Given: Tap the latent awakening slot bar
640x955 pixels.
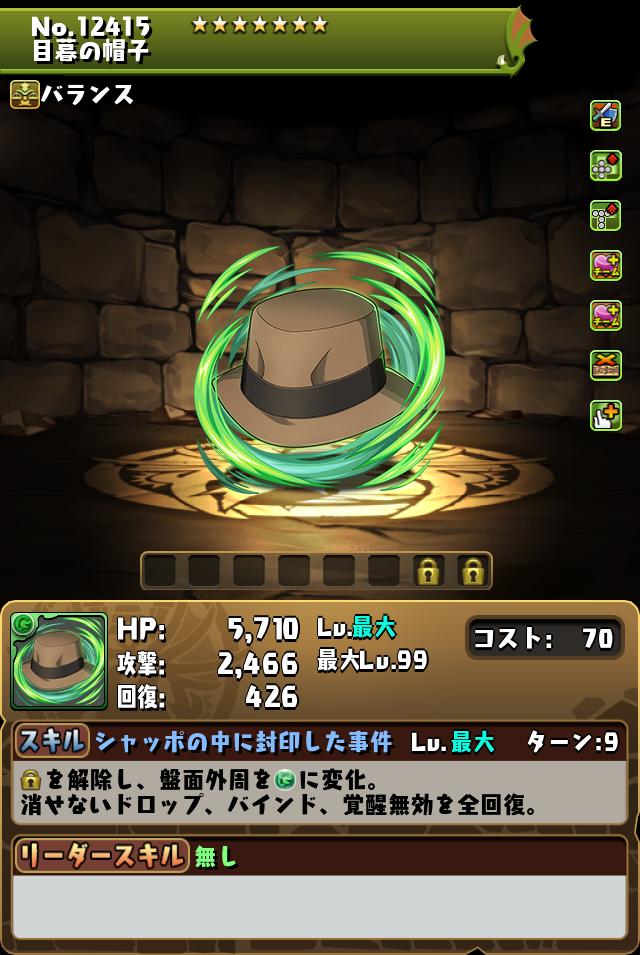Looking at the screenshot, I should tap(316, 571).
